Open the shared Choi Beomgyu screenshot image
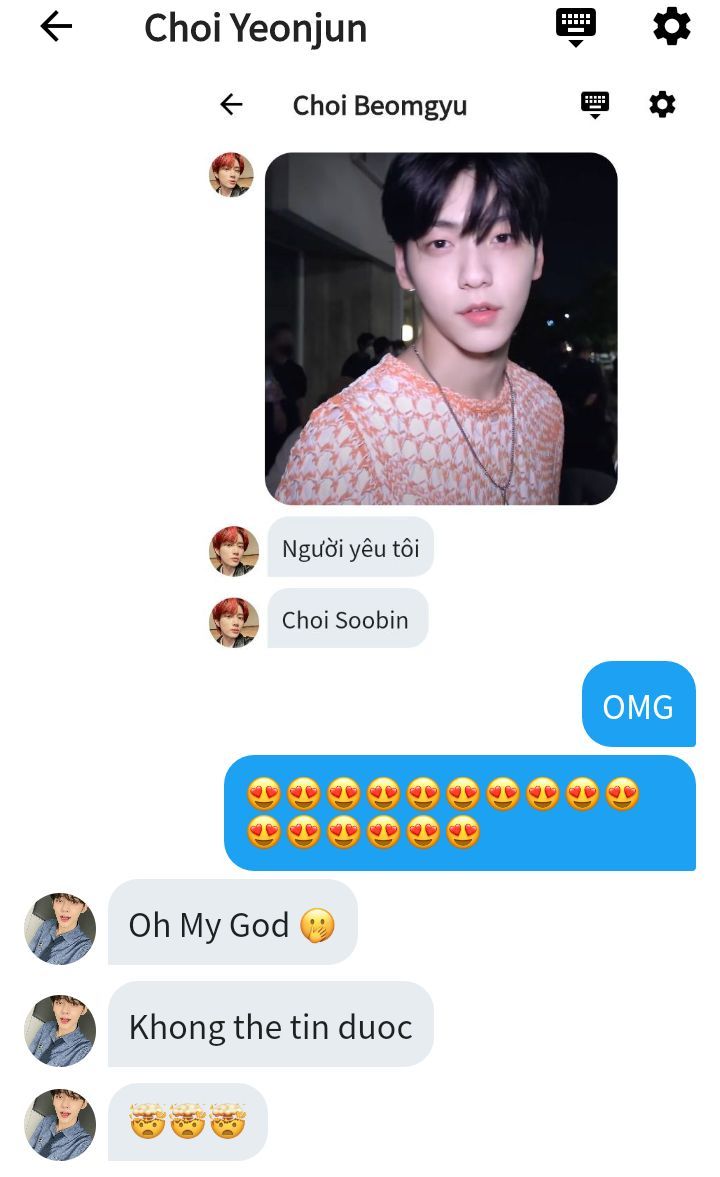The height and width of the screenshot is (1177, 720). (x=440, y=328)
